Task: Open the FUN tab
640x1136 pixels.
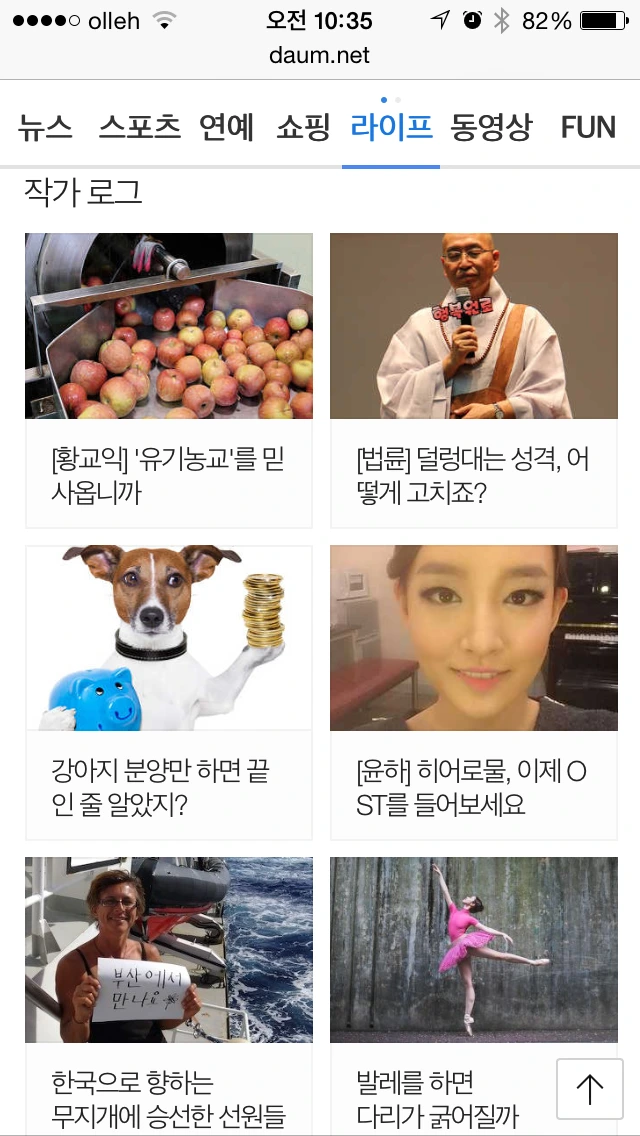Action: 588,128
